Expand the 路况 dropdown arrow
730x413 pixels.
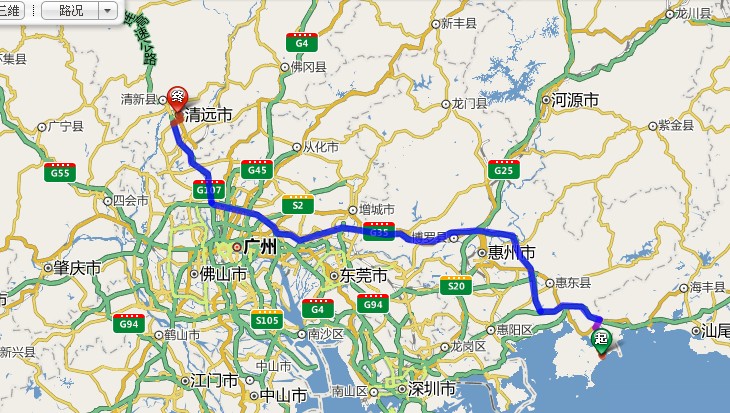108,11
